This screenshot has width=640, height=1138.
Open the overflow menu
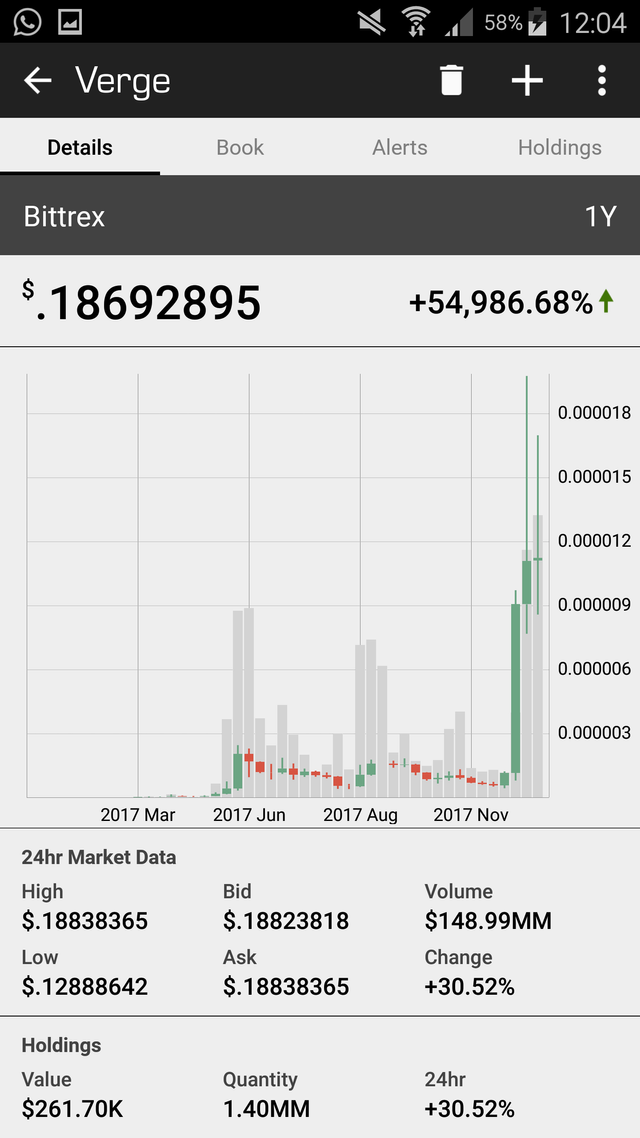(601, 81)
